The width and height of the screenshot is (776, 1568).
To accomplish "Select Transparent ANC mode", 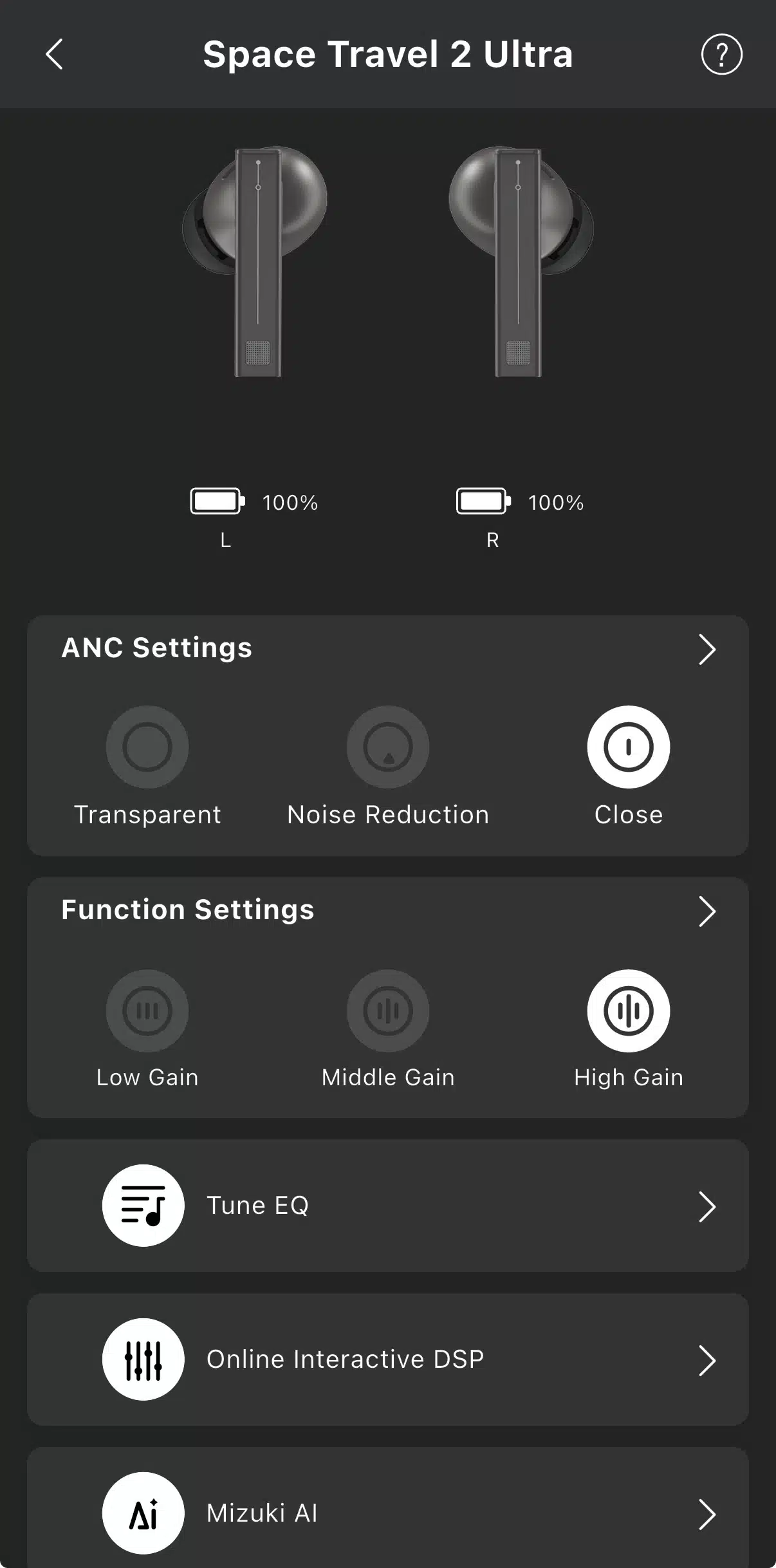I will (147, 747).
